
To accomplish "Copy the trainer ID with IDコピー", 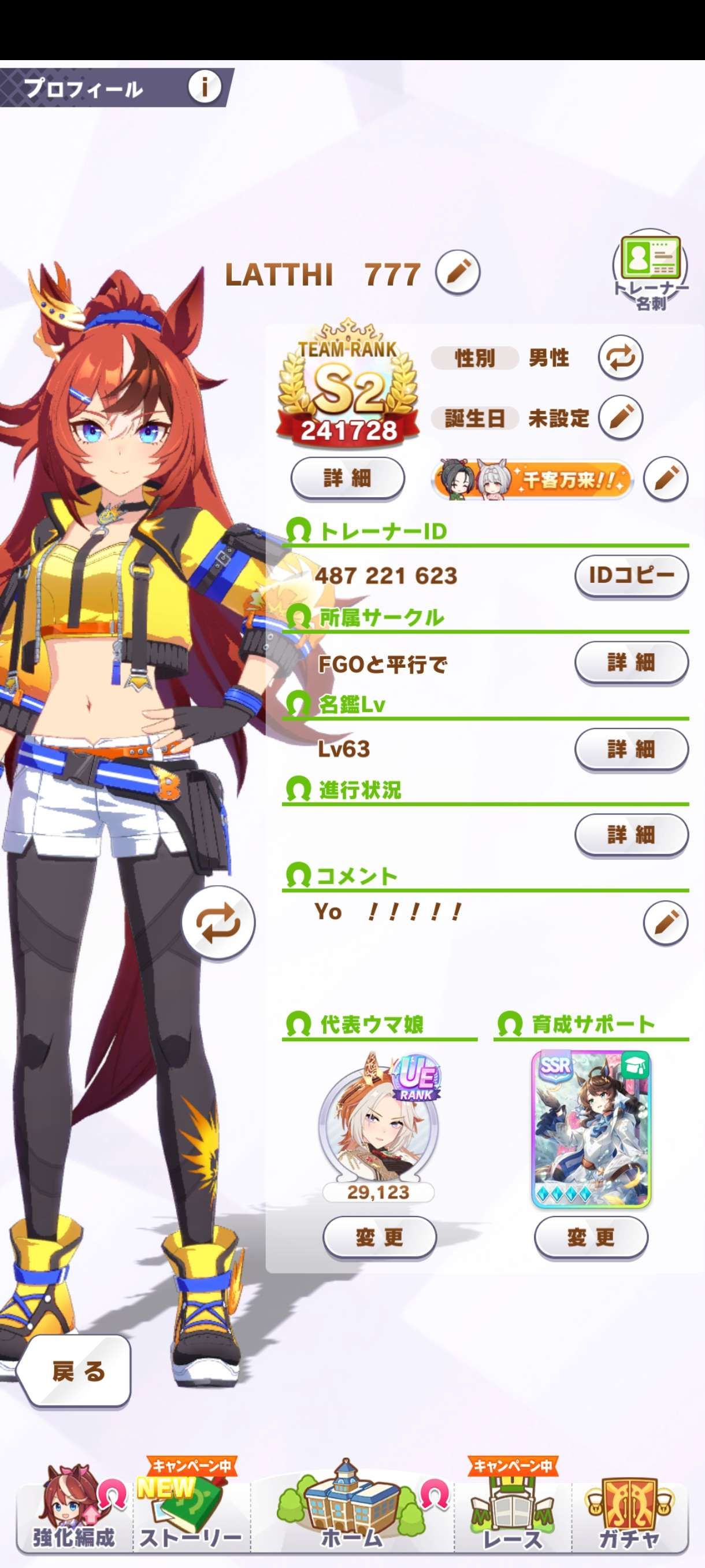I will click(631, 575).
